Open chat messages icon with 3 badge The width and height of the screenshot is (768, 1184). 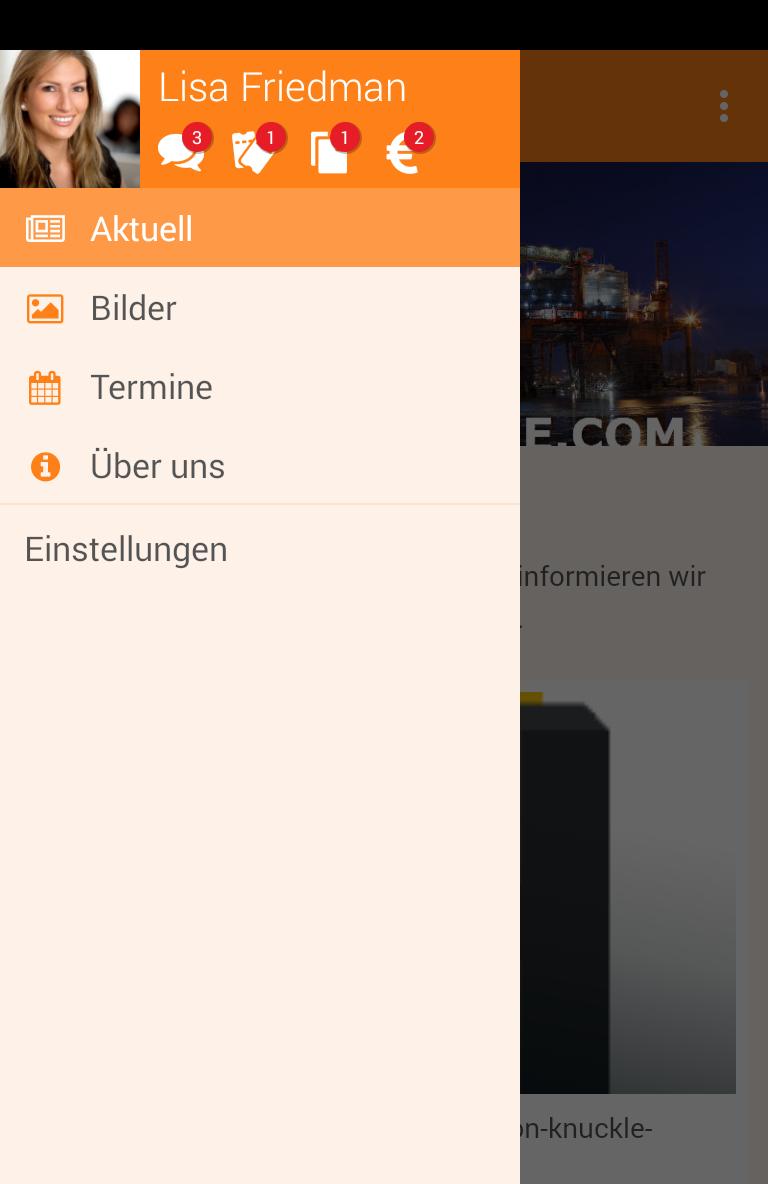tap(182, 152)
